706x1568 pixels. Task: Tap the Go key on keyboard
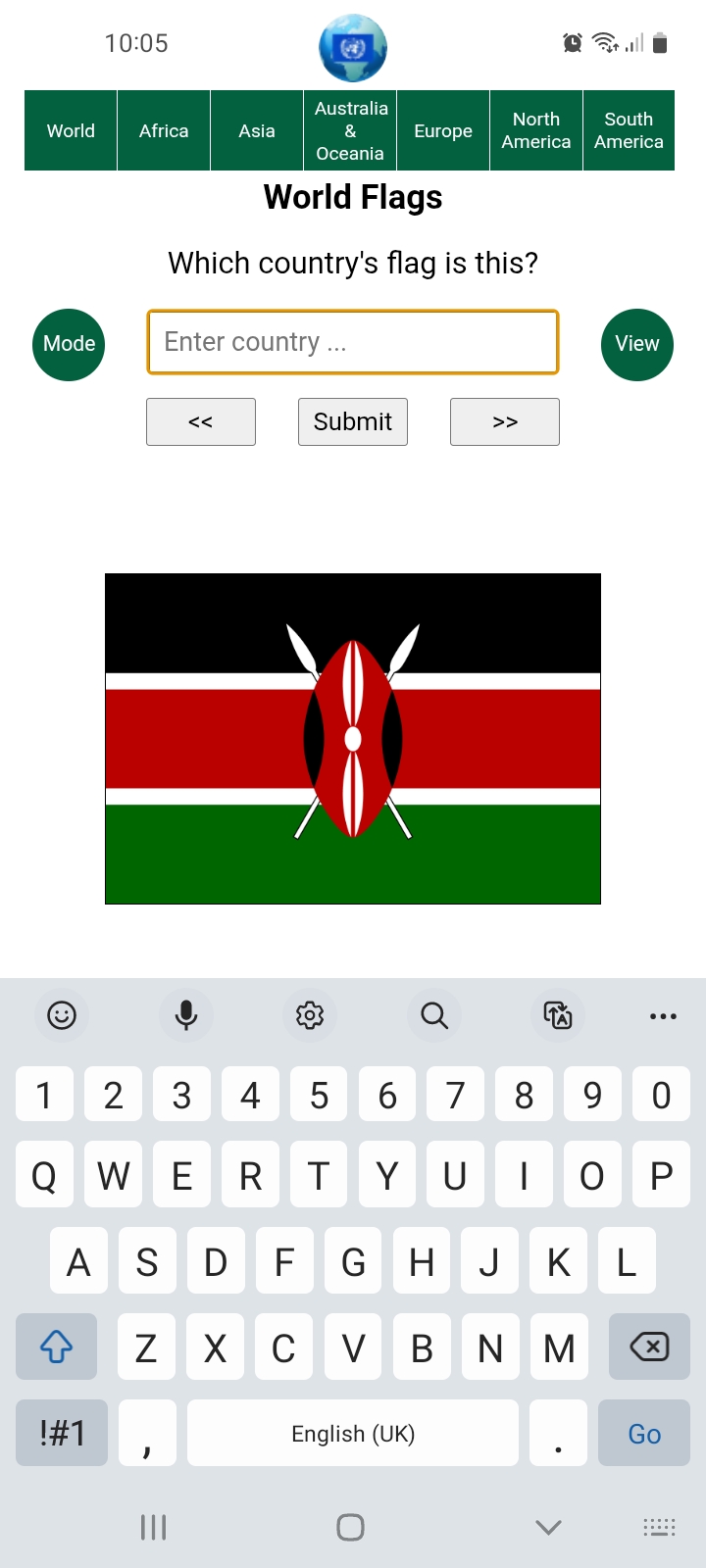coord(644,1434)
